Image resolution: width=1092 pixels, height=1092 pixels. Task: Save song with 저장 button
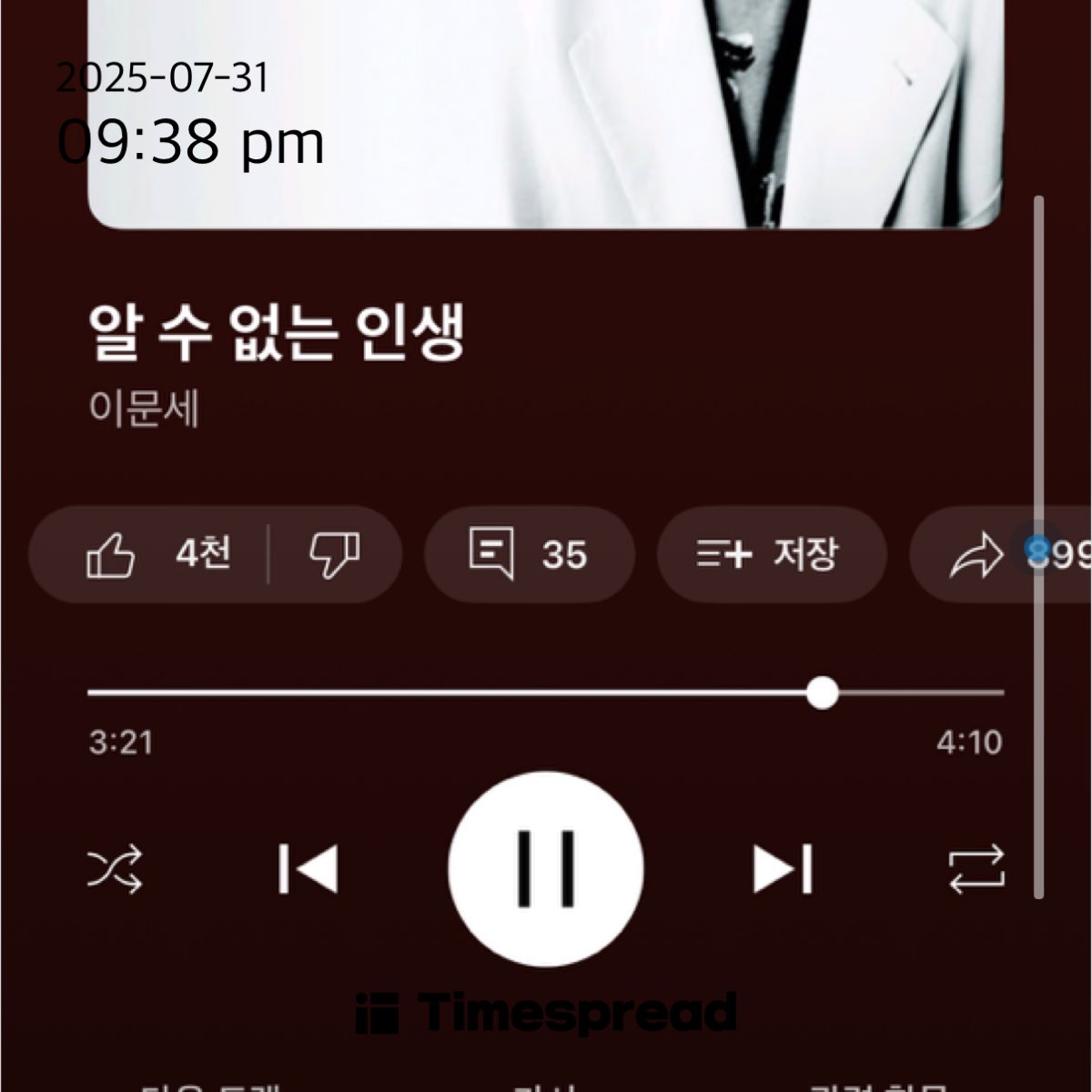pyautogui.click(x=770, y=554)
